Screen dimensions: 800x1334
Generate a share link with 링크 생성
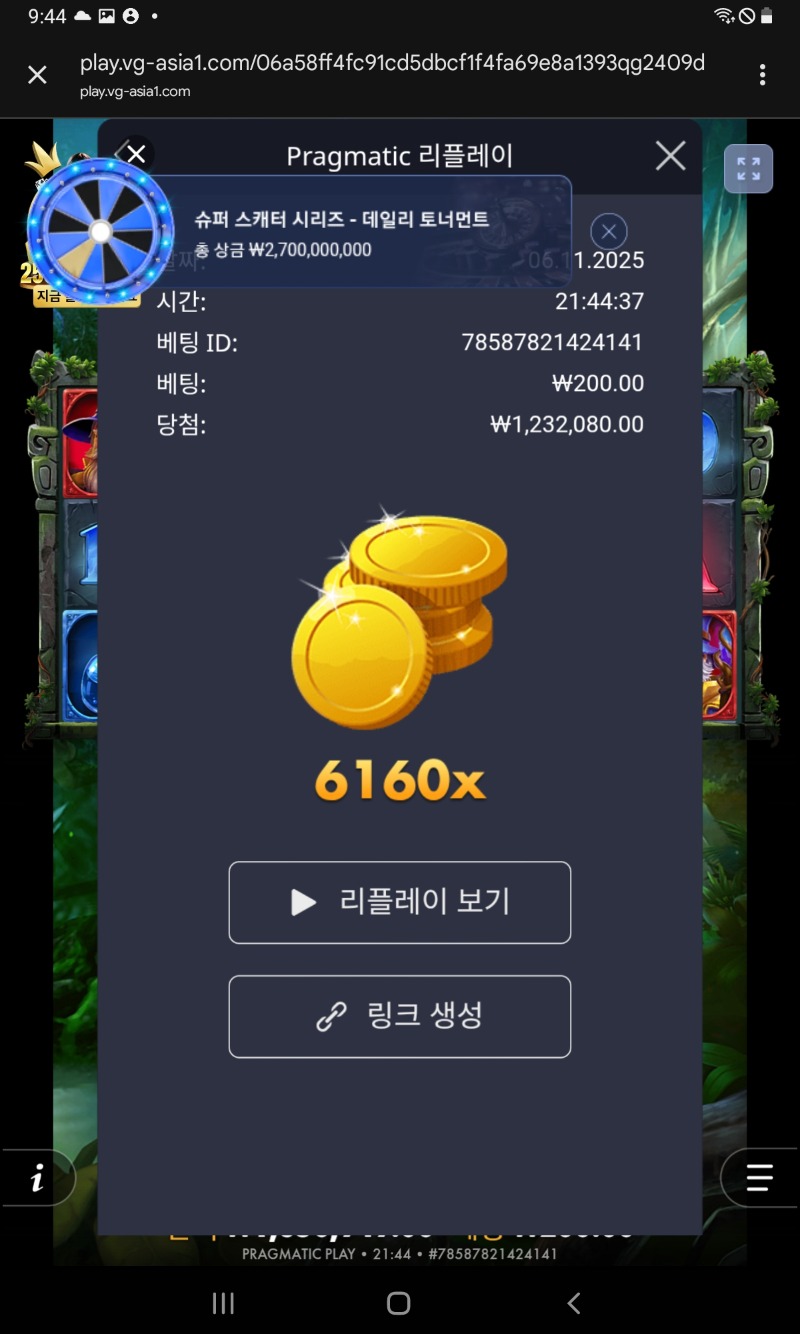tap(399, 1016)
